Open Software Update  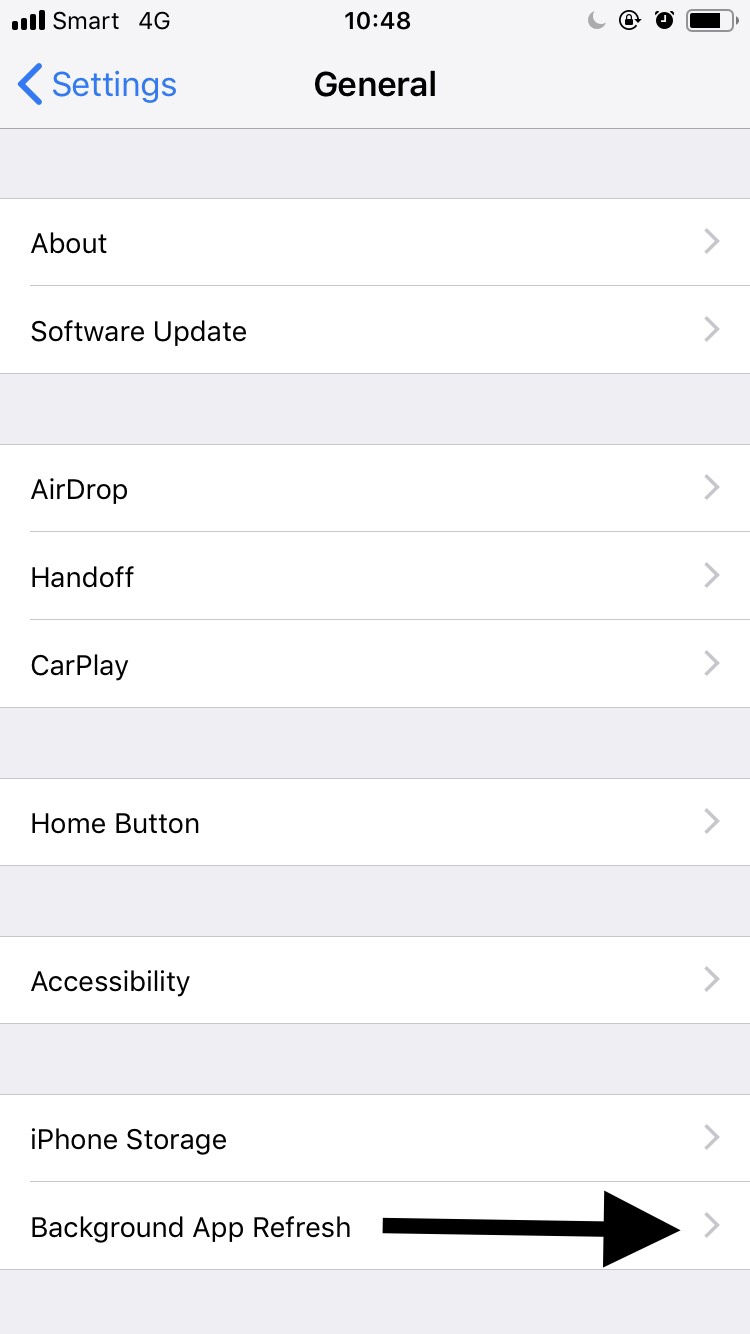(x=375, y=331)
